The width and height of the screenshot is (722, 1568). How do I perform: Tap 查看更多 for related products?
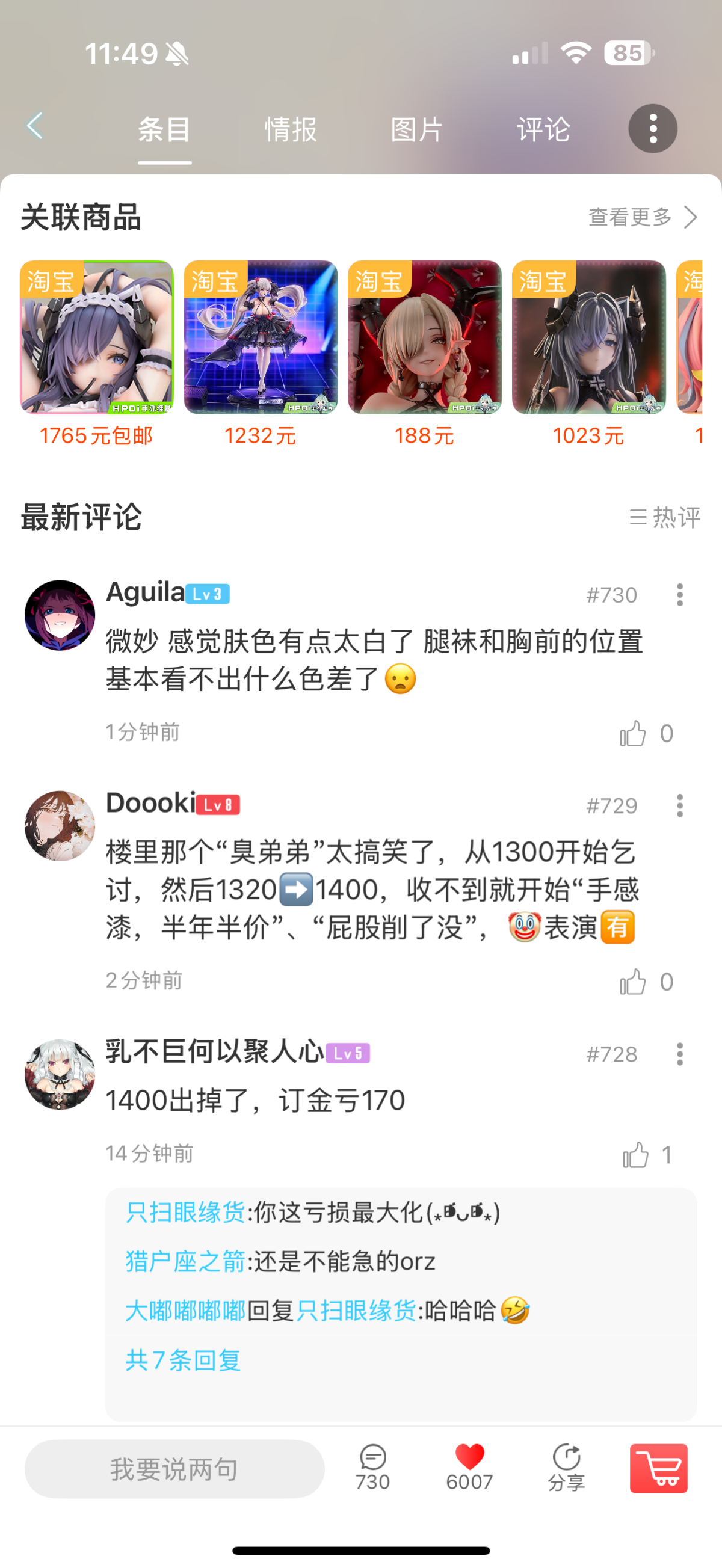641,217
